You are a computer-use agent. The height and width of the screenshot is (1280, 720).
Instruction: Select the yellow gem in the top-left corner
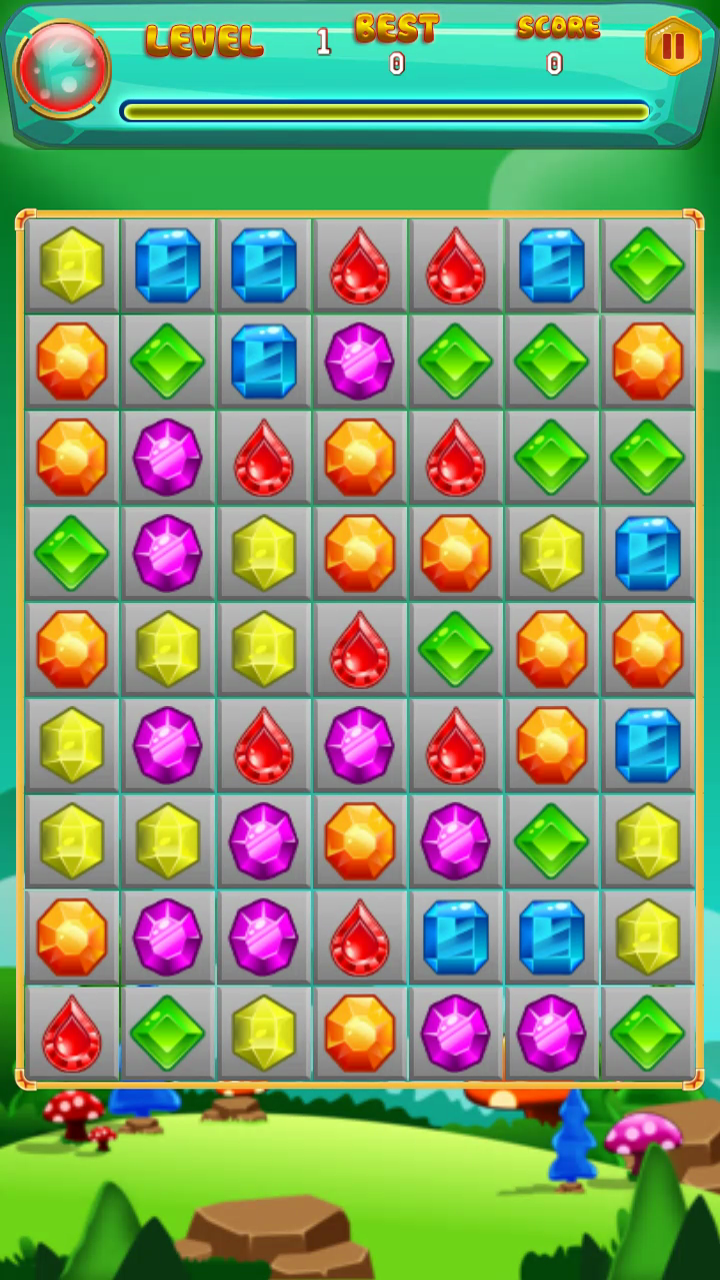72,265
